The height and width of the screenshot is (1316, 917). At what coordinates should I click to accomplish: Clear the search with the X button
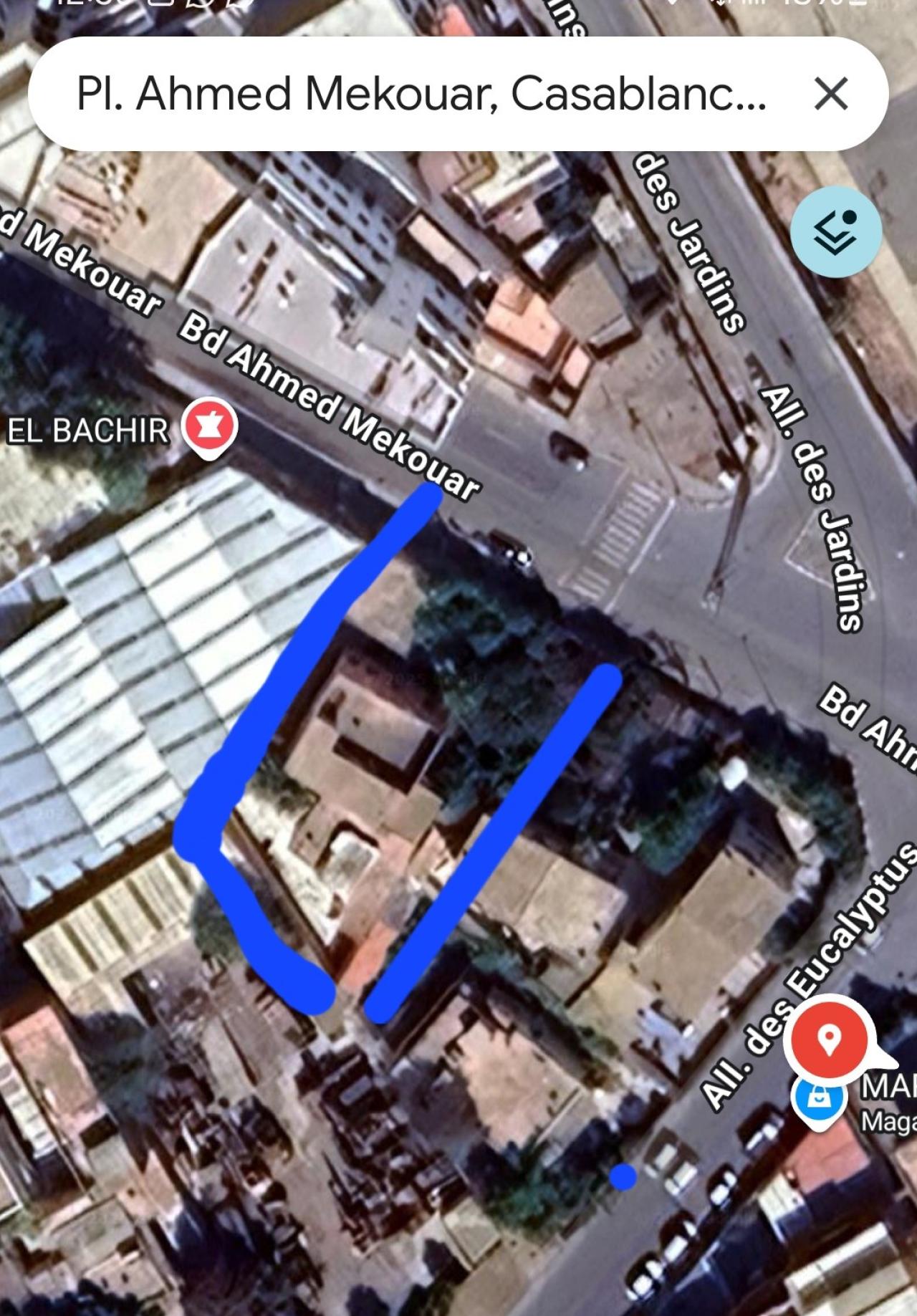831,94
